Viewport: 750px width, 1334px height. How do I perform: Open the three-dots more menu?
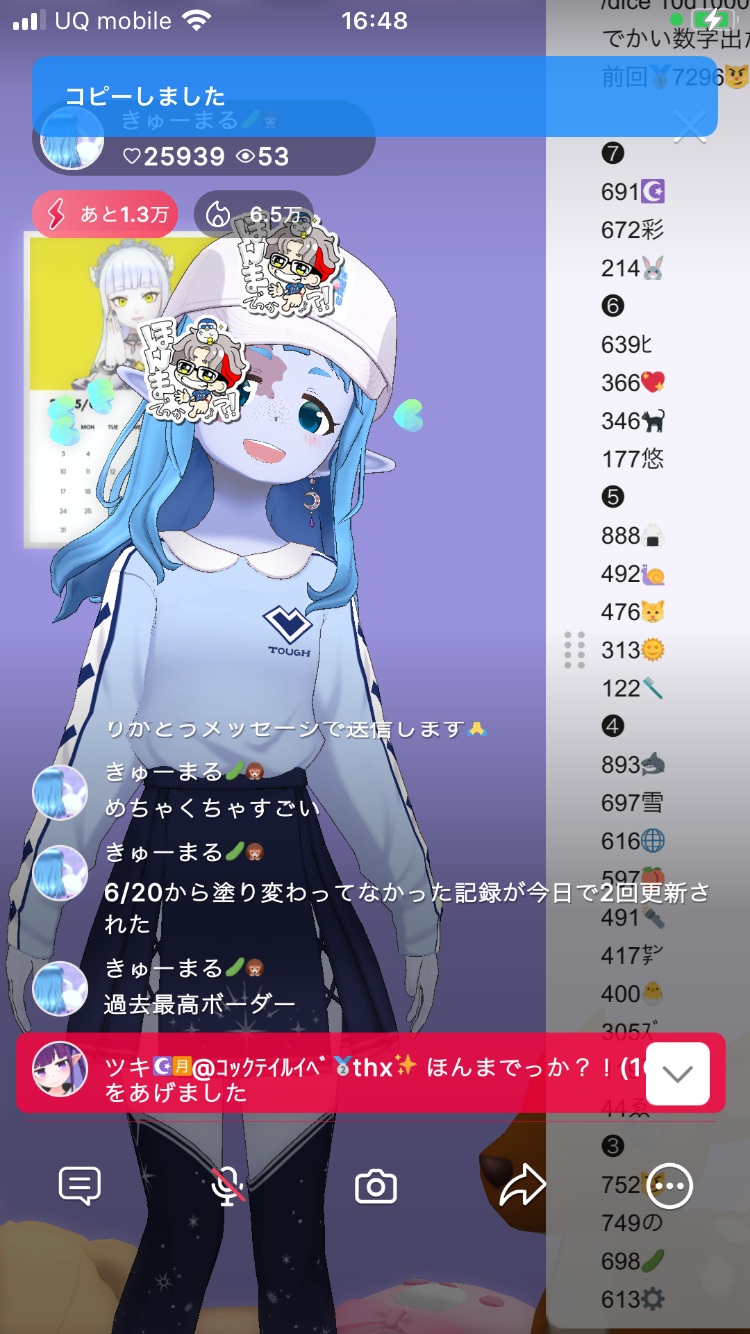point(669,1186)
